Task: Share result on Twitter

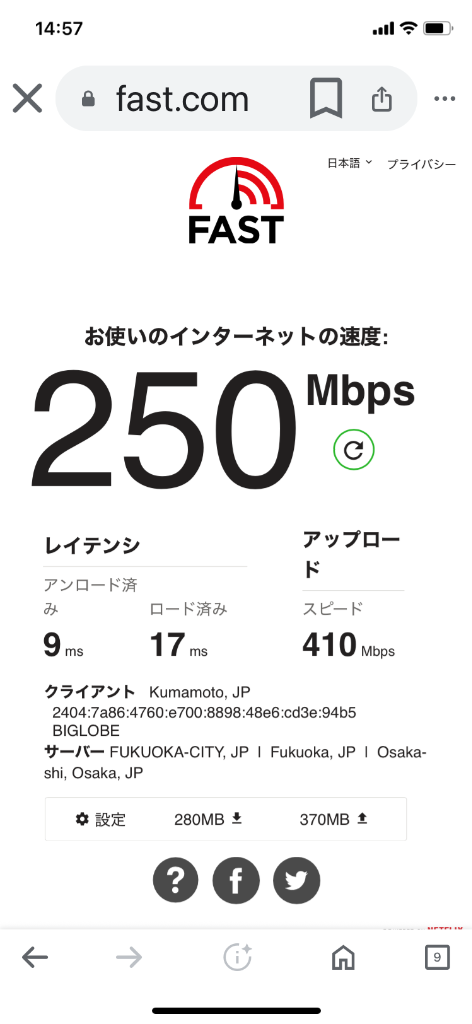Action: (x=296, y=880)
